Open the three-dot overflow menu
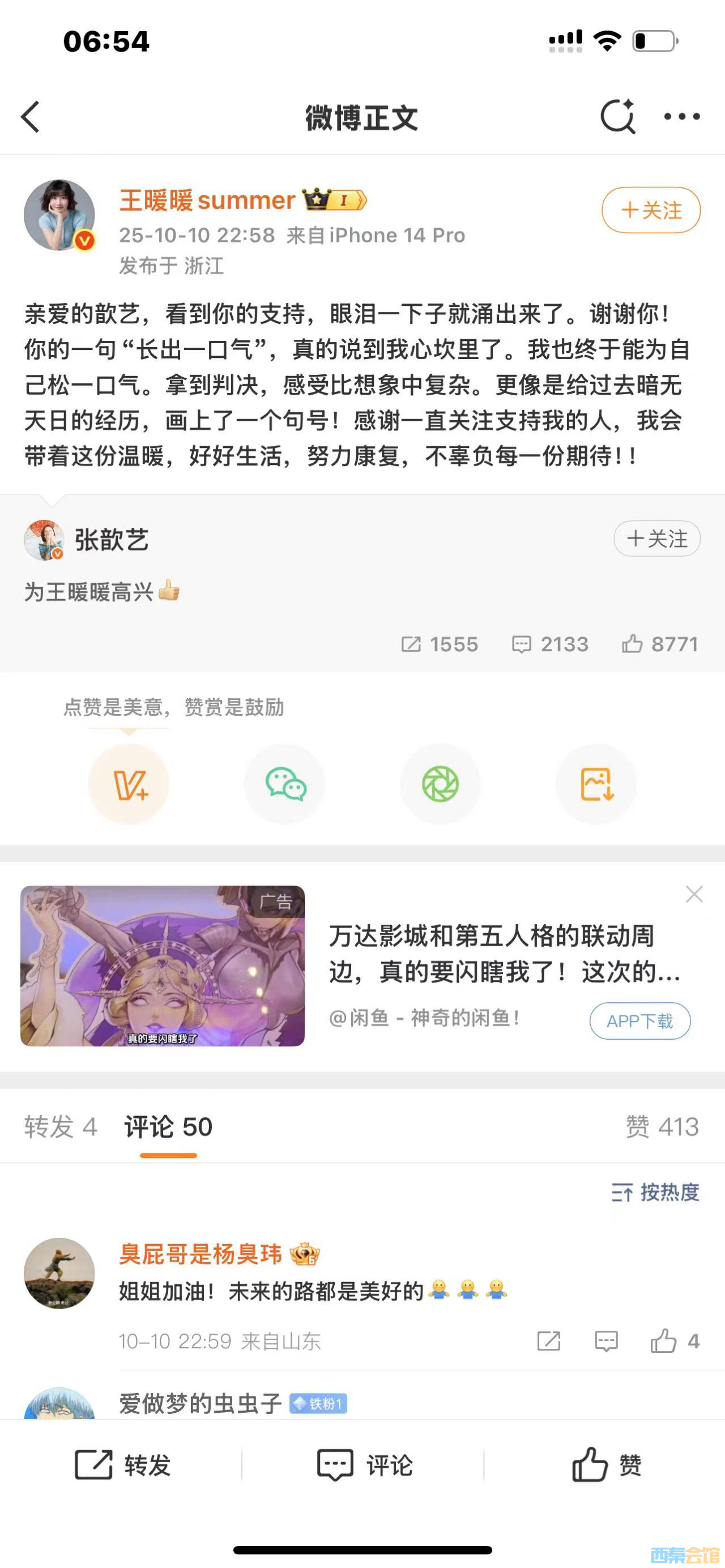This screenshot has height=1568, width=725. tap(681, 116)
